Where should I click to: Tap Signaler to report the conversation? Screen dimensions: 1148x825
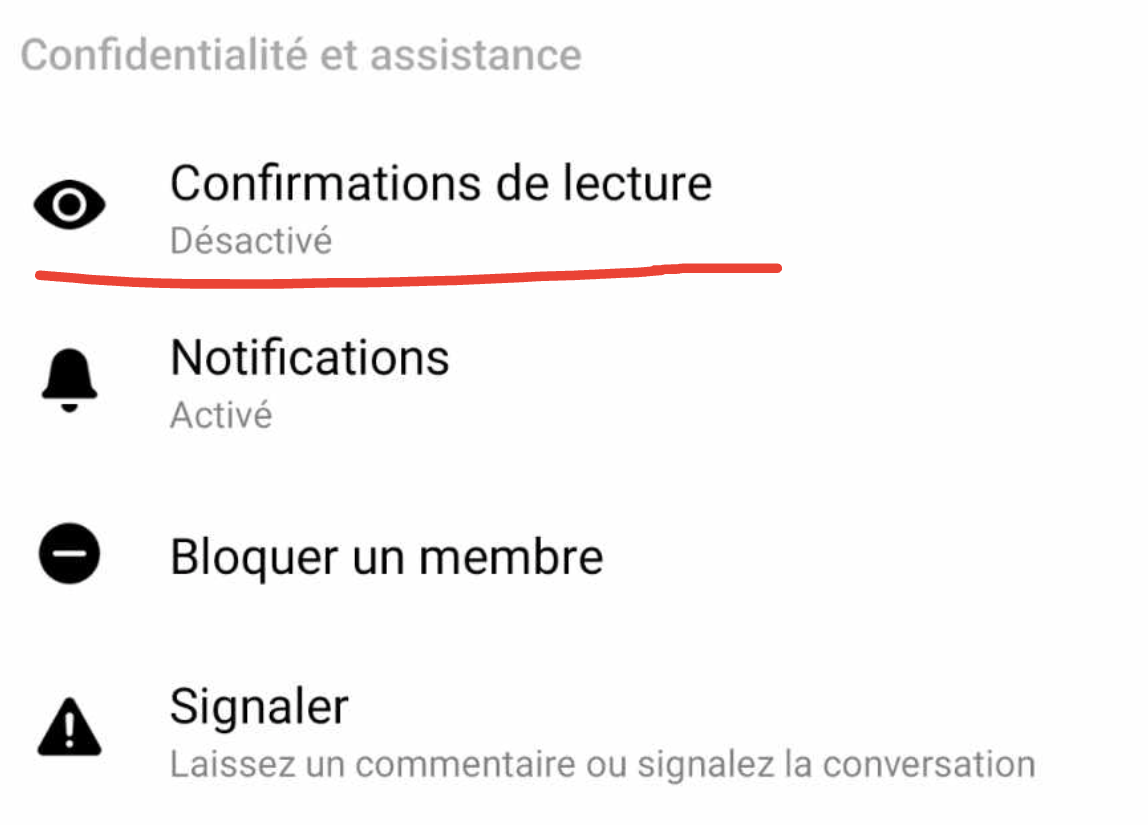tap(260, 728)
